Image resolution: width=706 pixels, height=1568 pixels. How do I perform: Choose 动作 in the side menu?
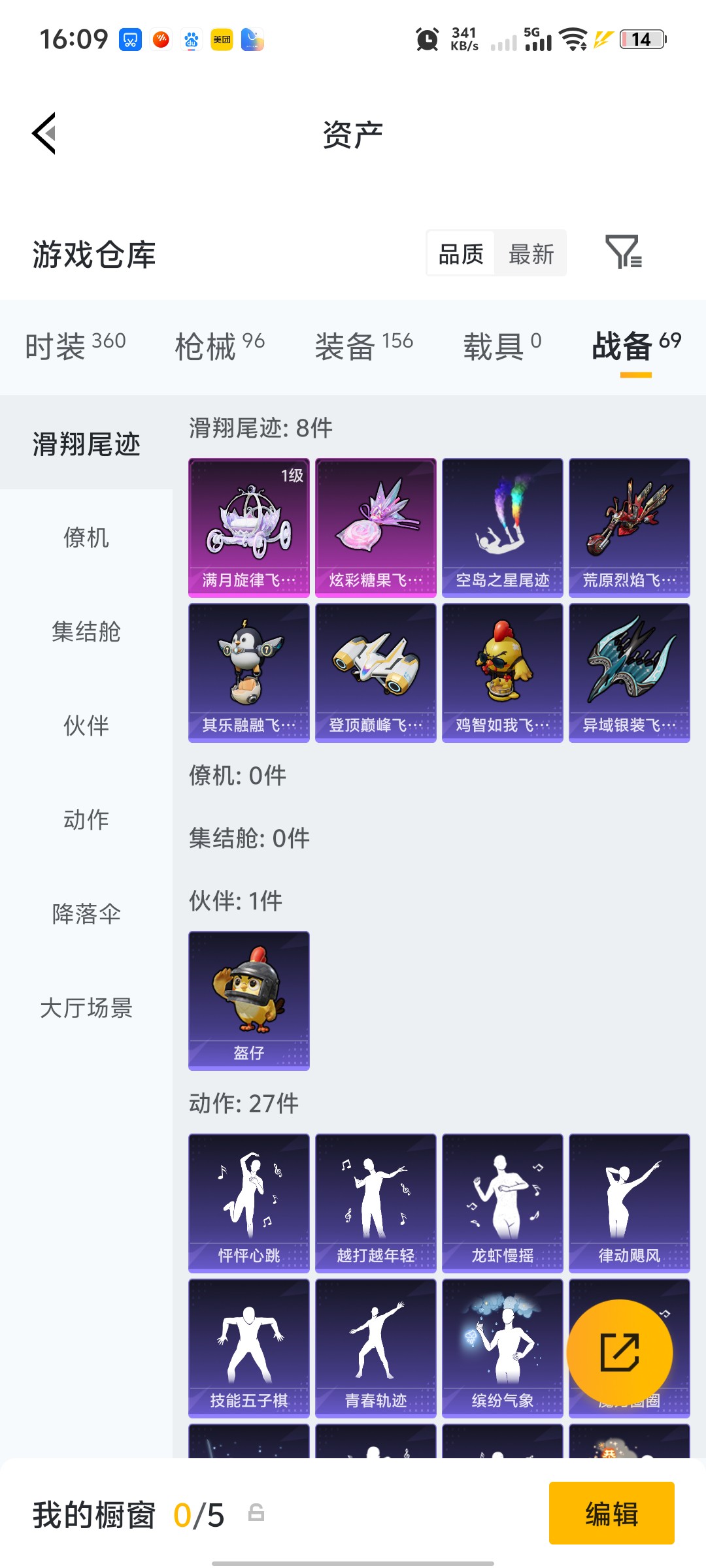(x=86, y=820)
